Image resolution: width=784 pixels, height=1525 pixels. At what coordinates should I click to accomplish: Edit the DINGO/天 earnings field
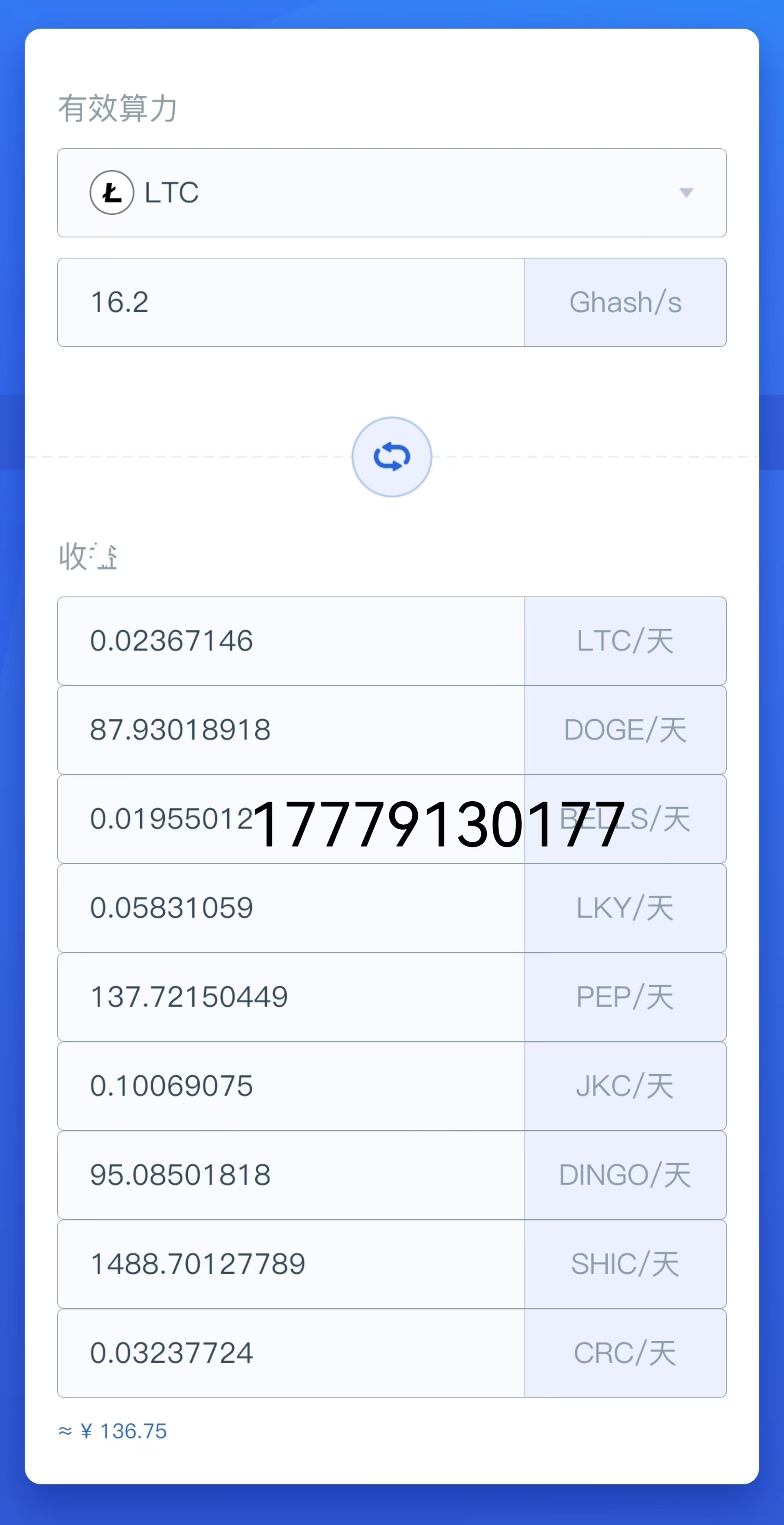291,1175
